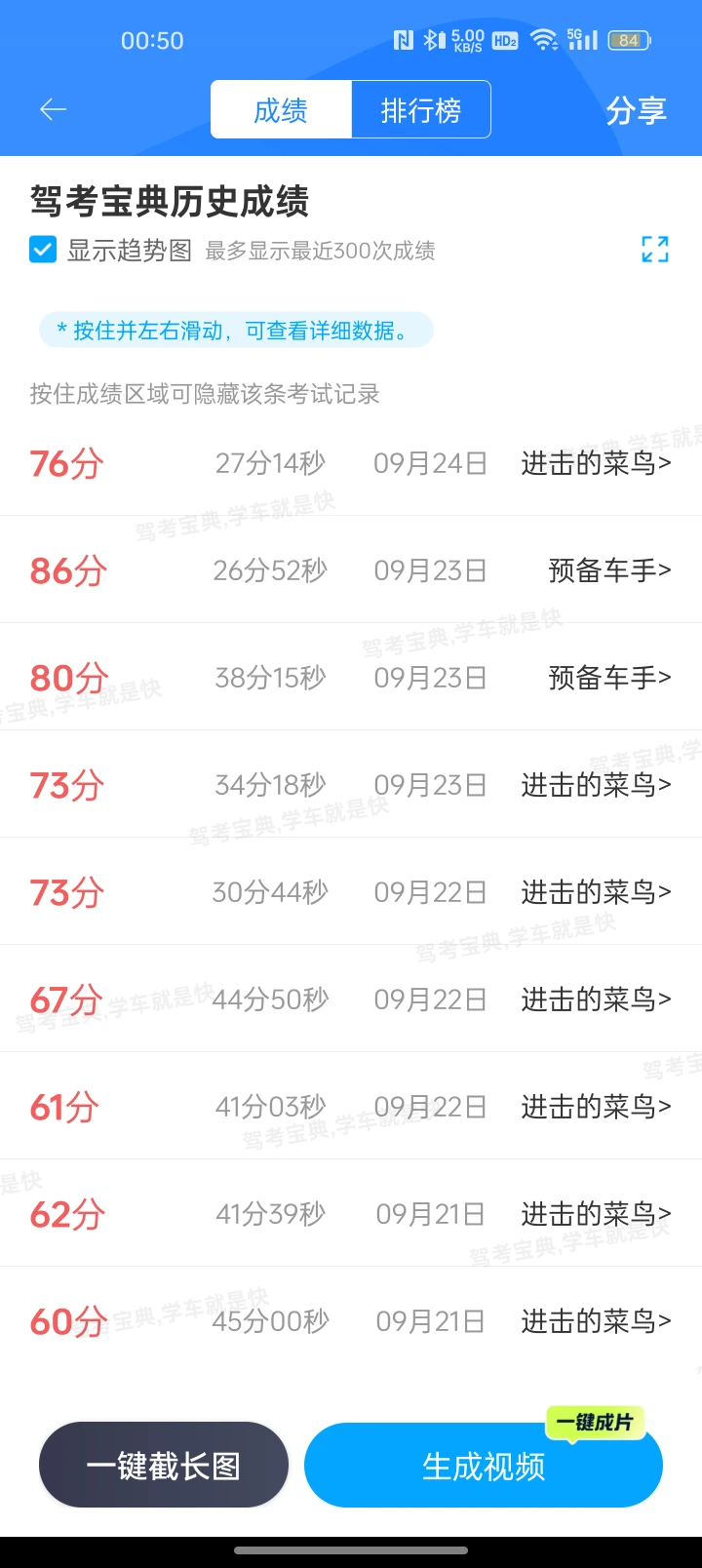Open the 73分 record from 09月23日
The width and height of the screenshot is (702, 1568).
(x=351, y=785)
